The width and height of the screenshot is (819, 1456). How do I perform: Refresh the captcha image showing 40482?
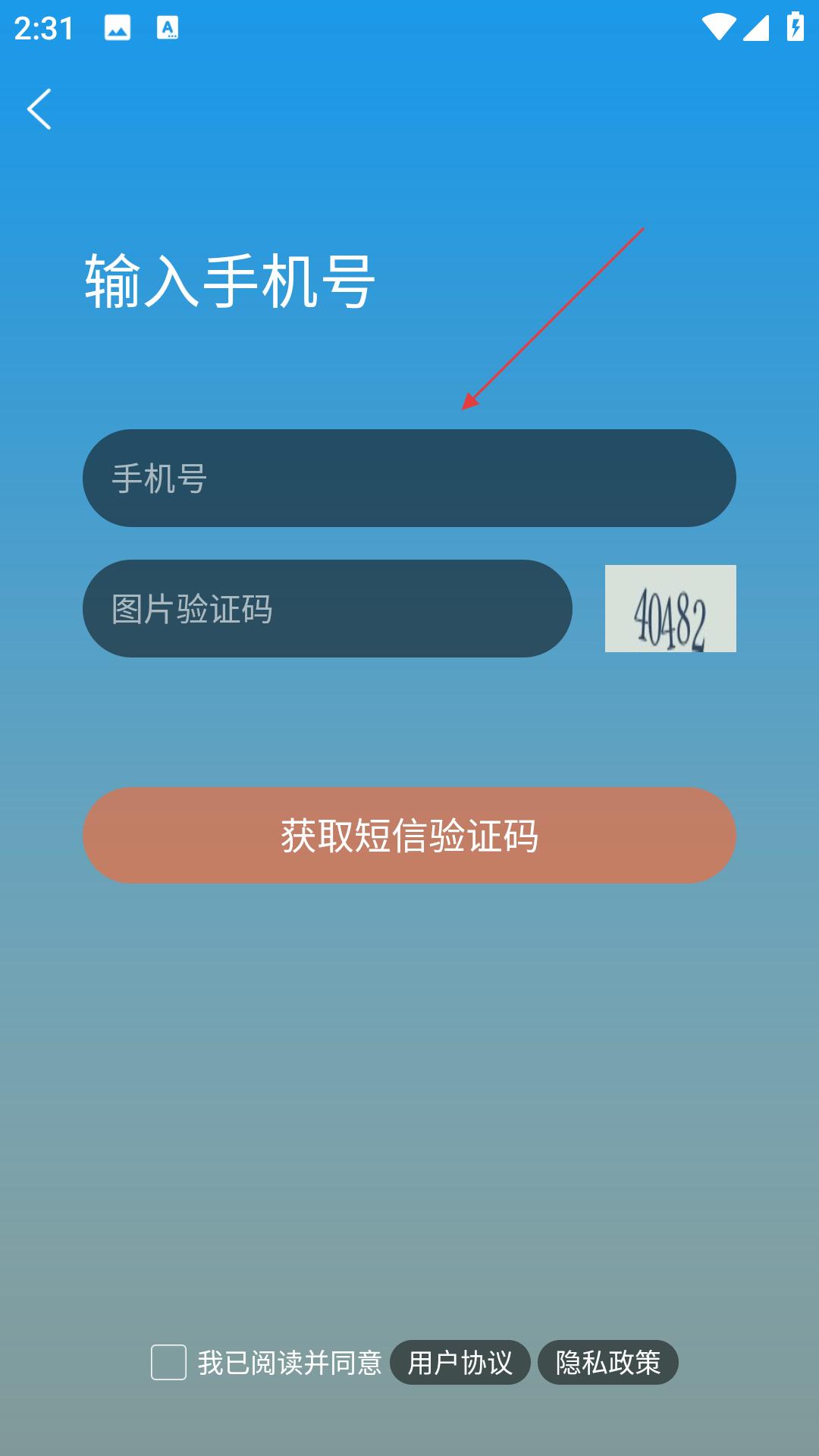tap(670, 608)
